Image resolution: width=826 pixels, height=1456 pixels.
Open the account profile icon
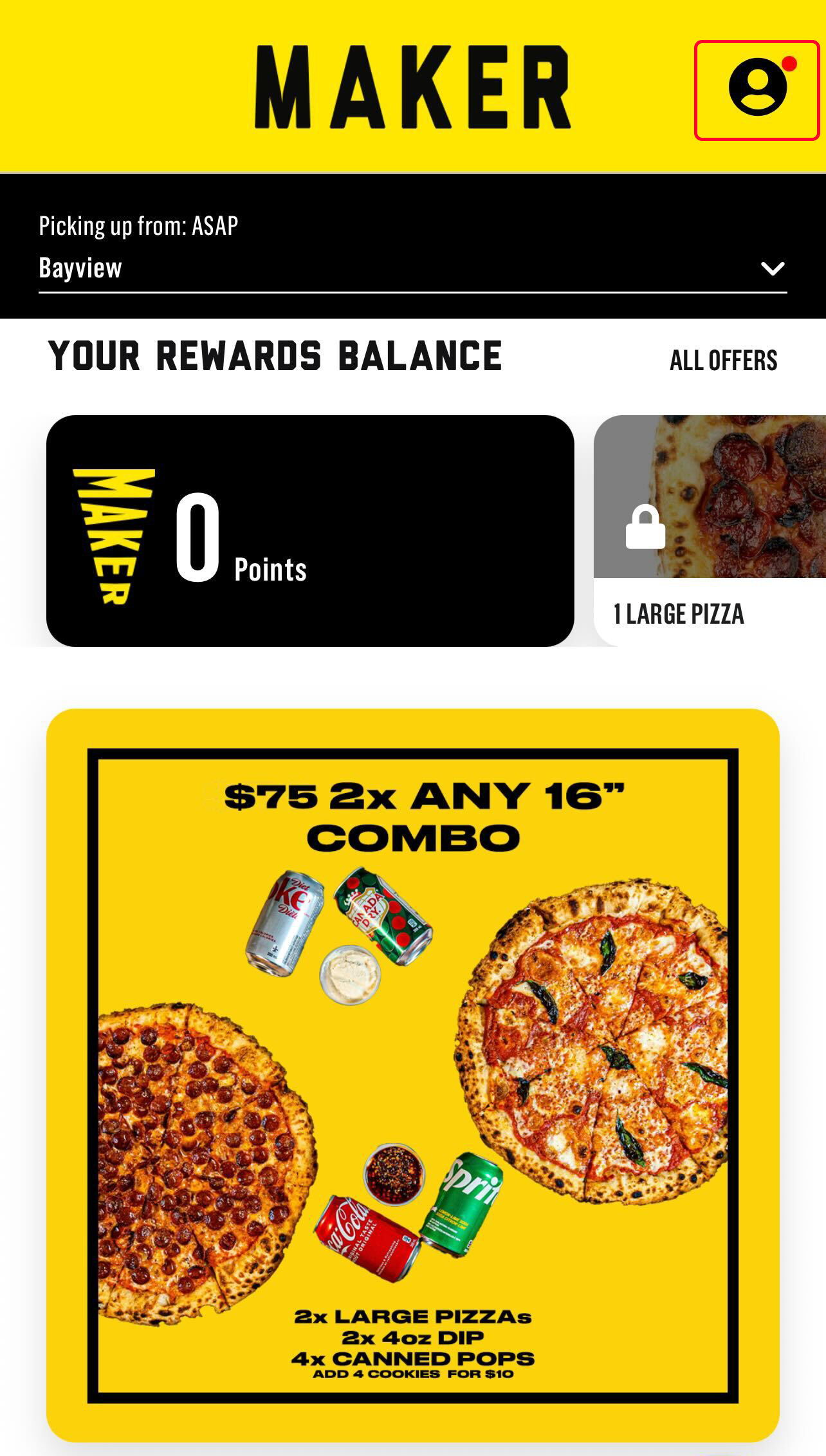point(757,88)
